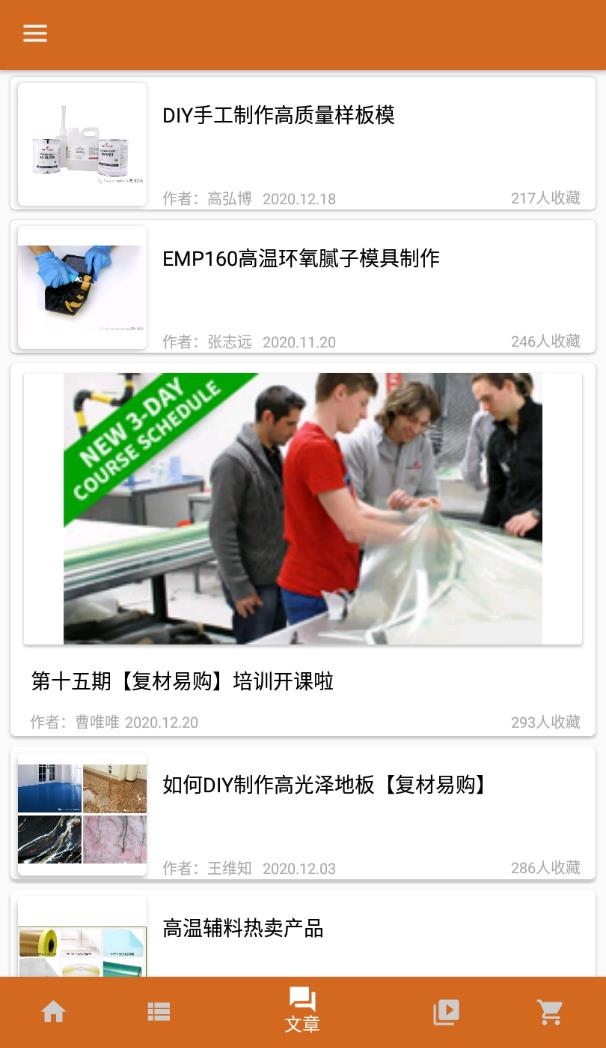Open the hamburger drawer menu
Screen dimensions: 606x1048
35,33
